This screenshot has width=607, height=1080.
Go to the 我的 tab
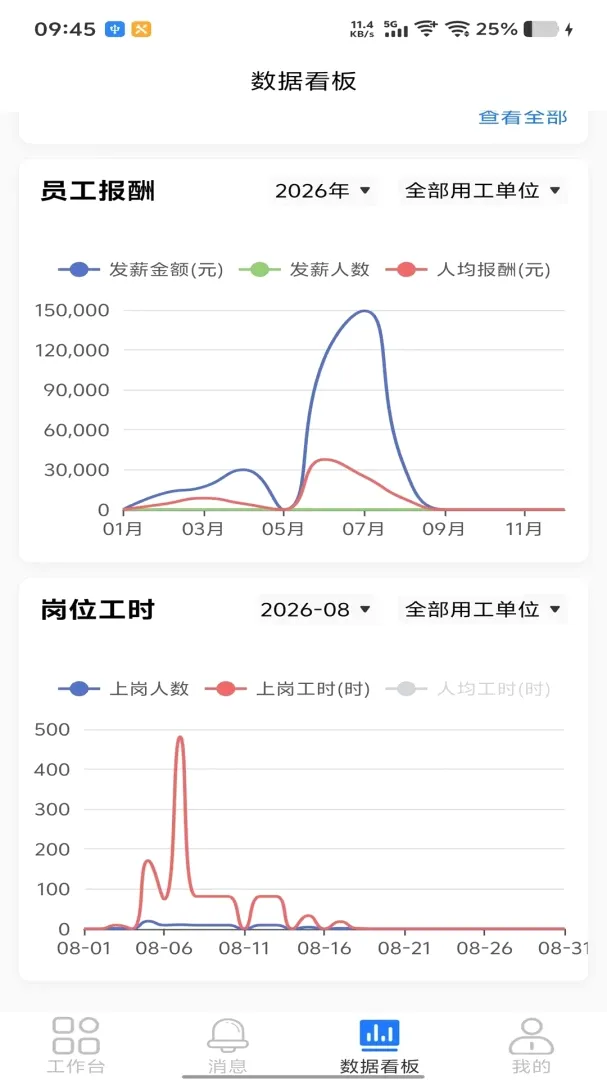[x=531, y=1046]
